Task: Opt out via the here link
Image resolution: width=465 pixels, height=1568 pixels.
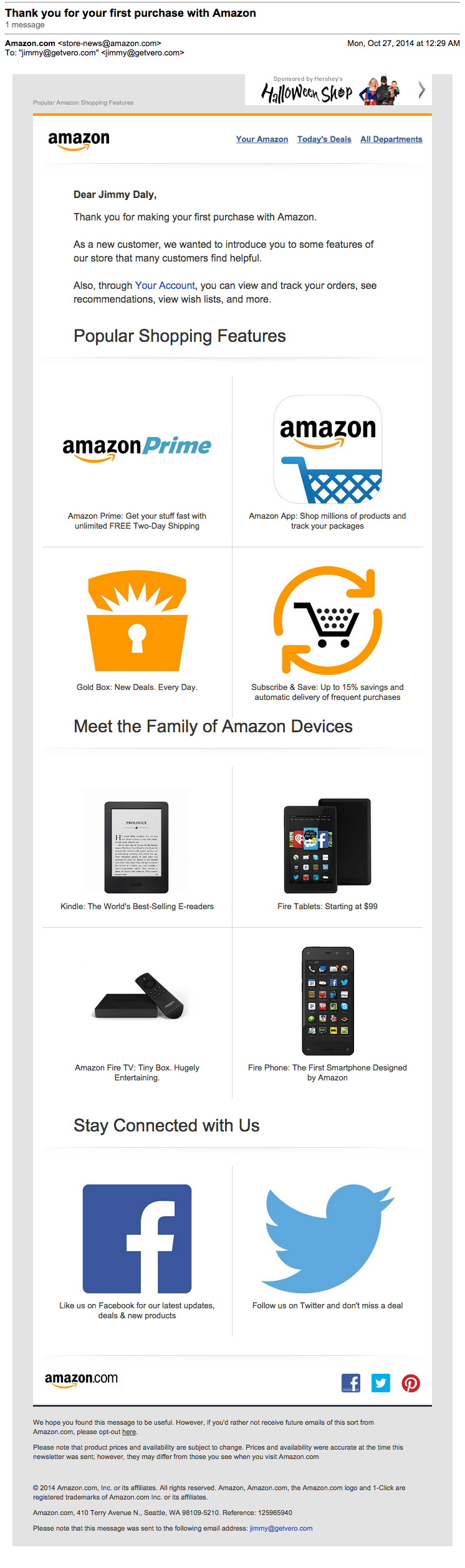Action: tap(129, 1432)
